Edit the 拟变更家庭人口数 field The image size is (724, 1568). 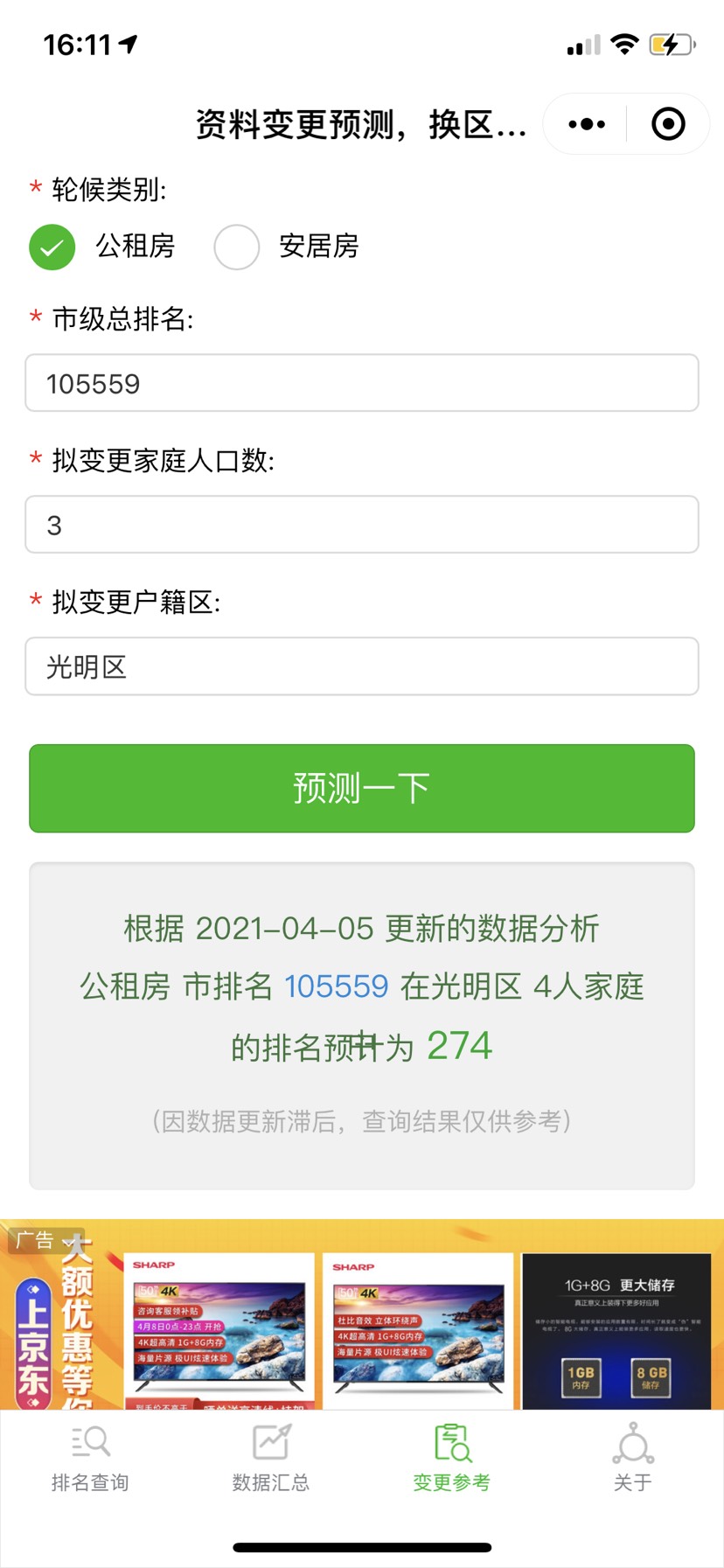tap(362, 525)
